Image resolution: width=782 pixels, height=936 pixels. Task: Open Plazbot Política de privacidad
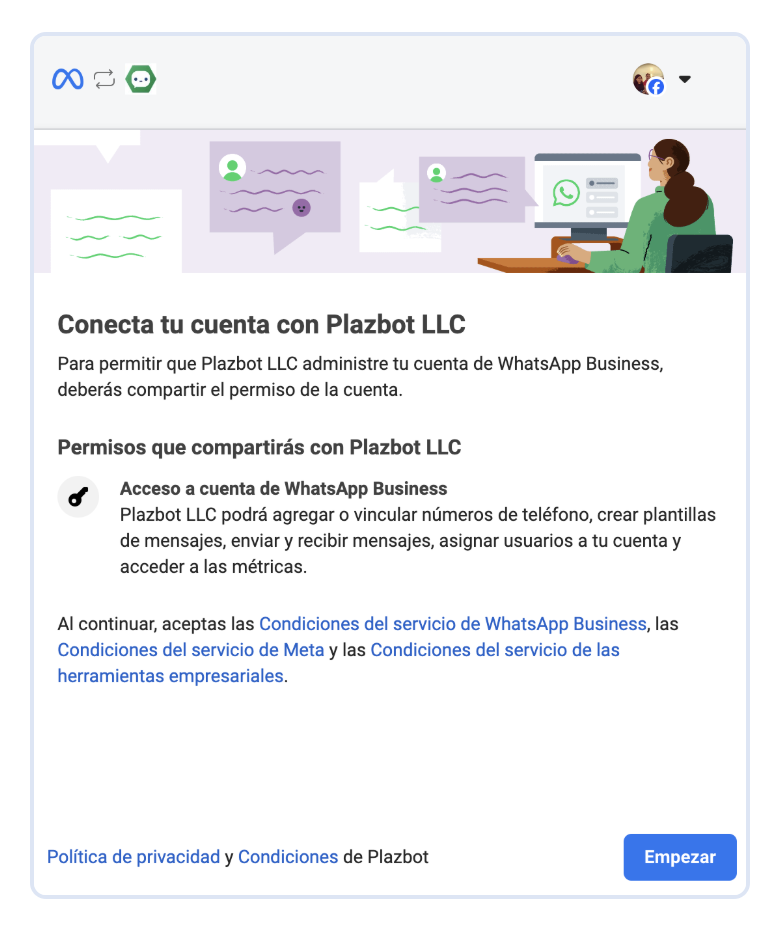(133, 857)
